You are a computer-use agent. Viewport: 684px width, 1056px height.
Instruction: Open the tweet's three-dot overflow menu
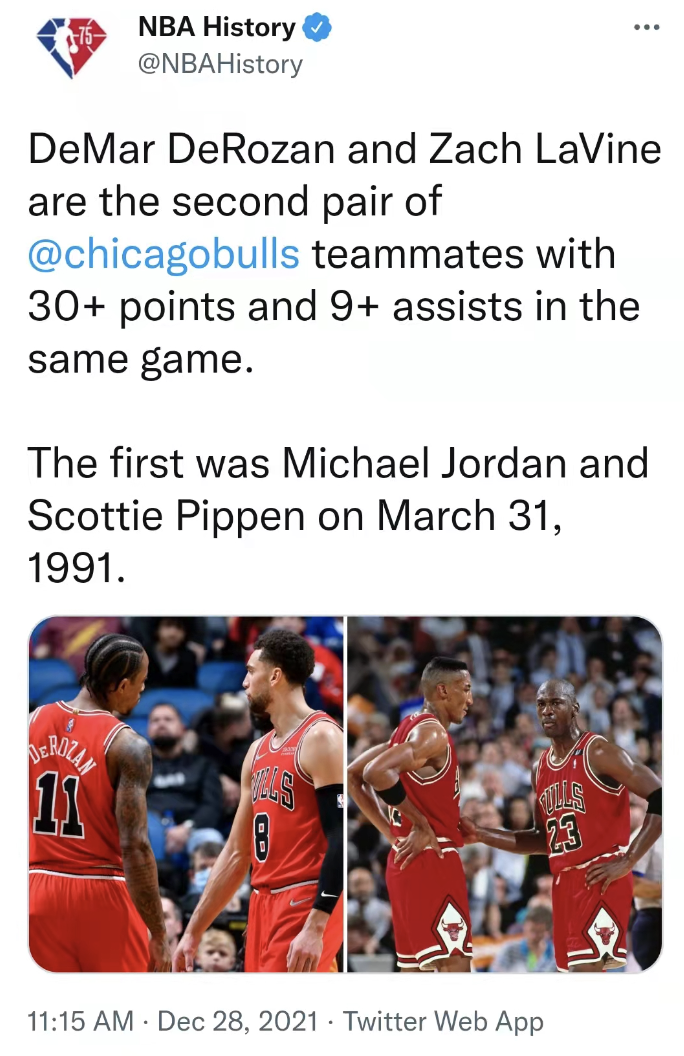click(647, 27)
